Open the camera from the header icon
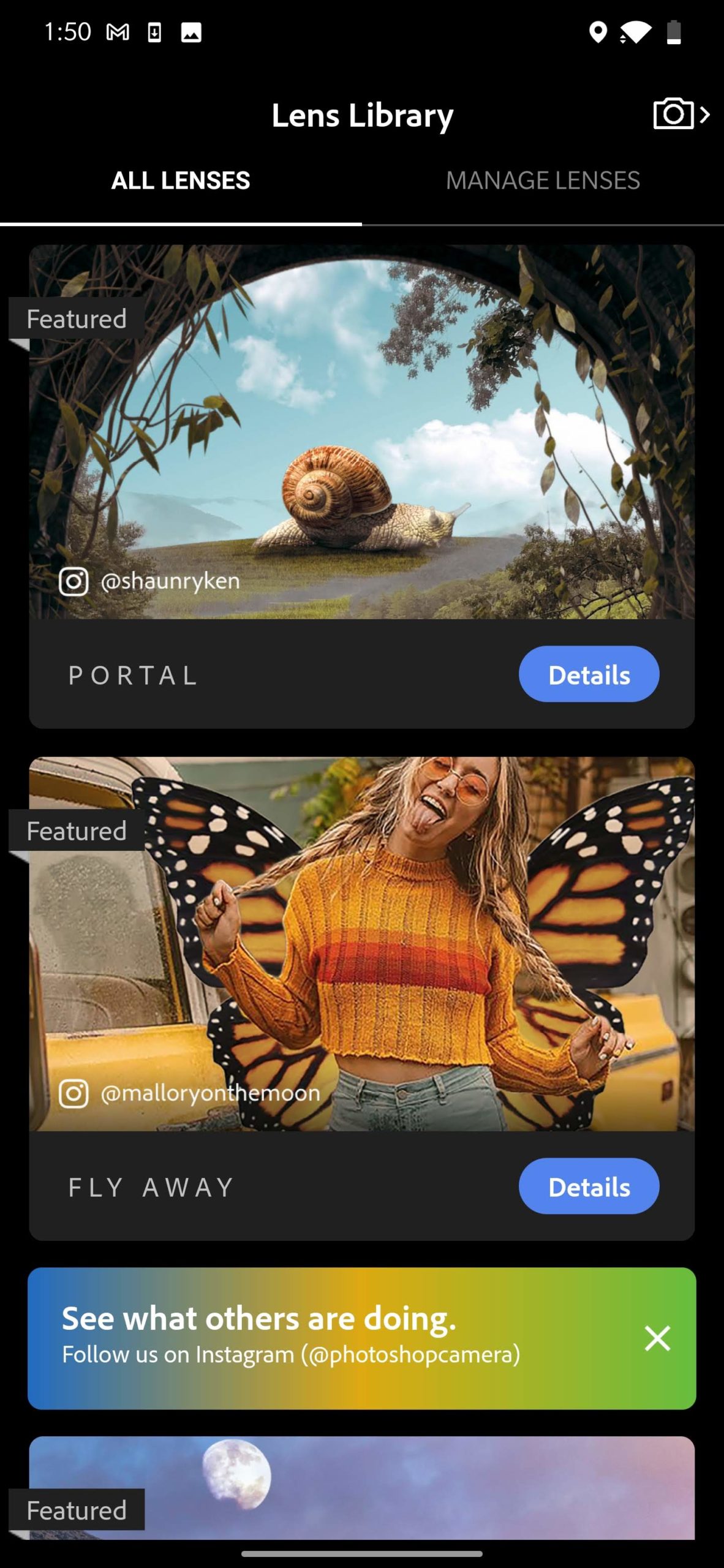724x1568 pixels. click(680, 114)
